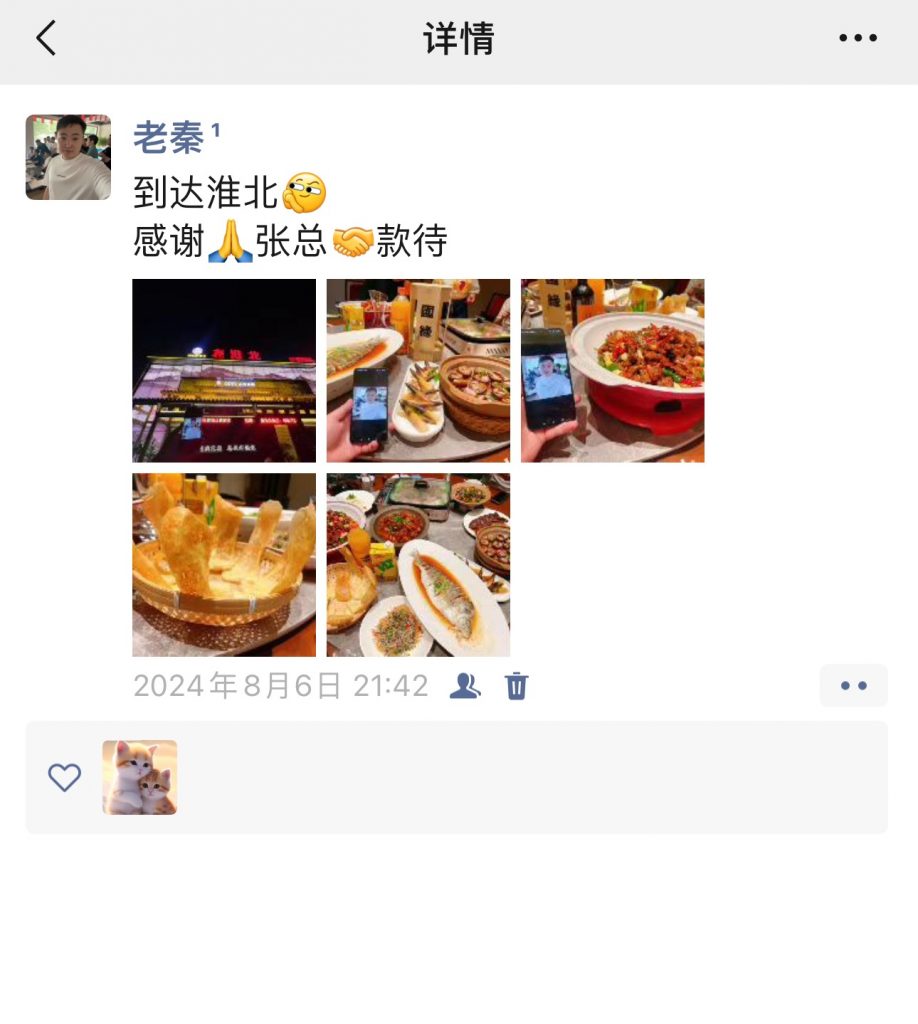Image resolution: width=918 pixels, height=1024 pixels.
Task: Open the steamed fish platter photo
Action: (418, 564)
